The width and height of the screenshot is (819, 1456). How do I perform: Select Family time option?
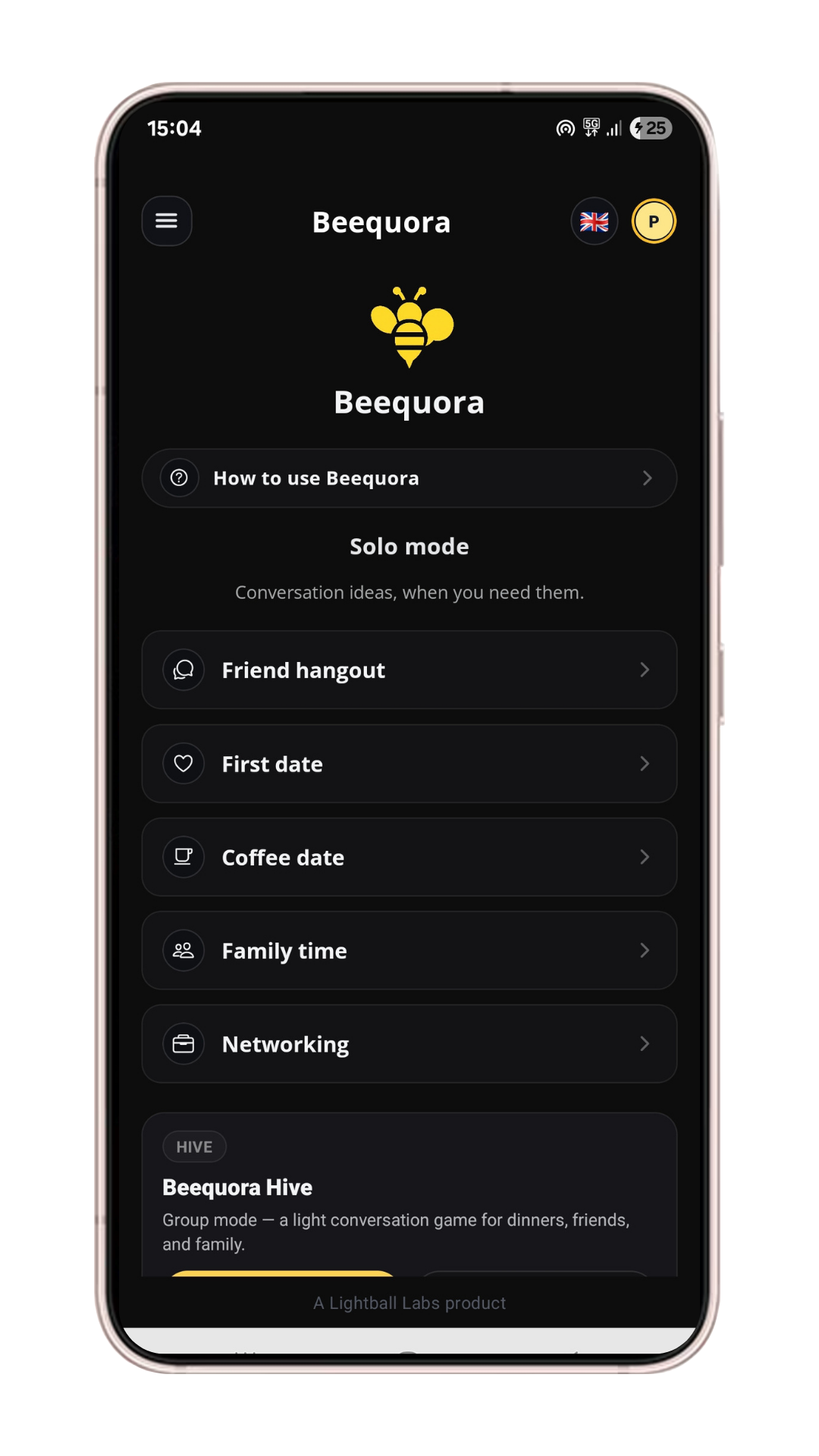[x=409, y=950]
